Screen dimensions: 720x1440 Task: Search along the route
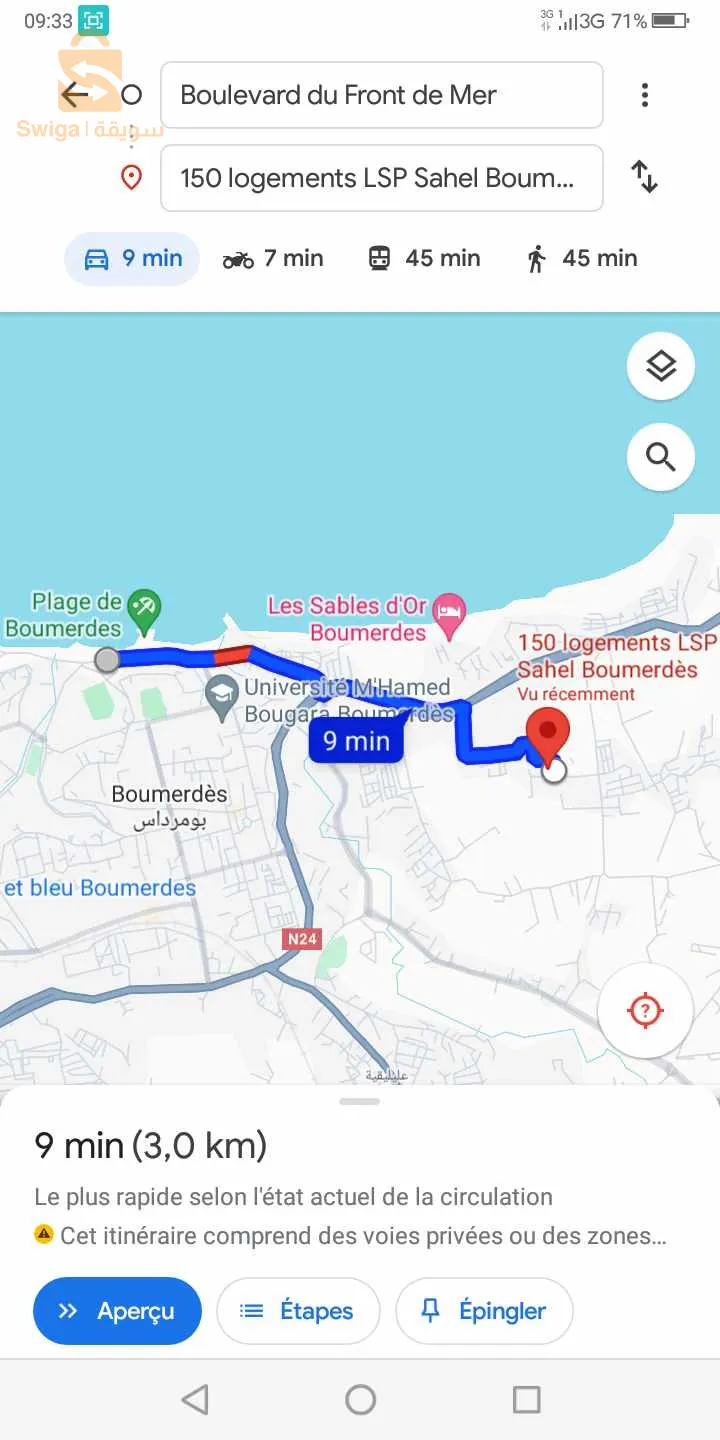(x=660, y=457)
